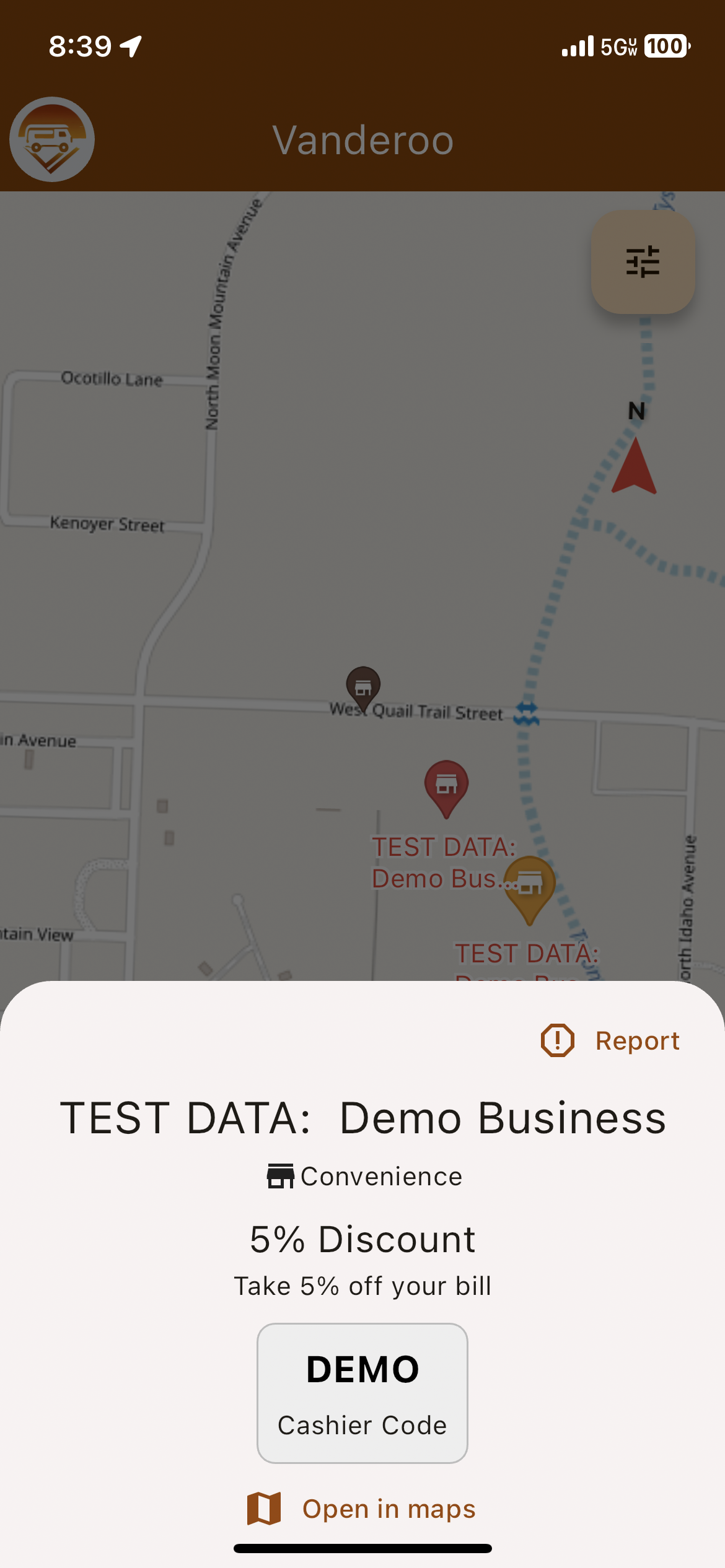The image size is (725, 1568).
Task: Tap the north compass arrow
Action: pos(635,466)
